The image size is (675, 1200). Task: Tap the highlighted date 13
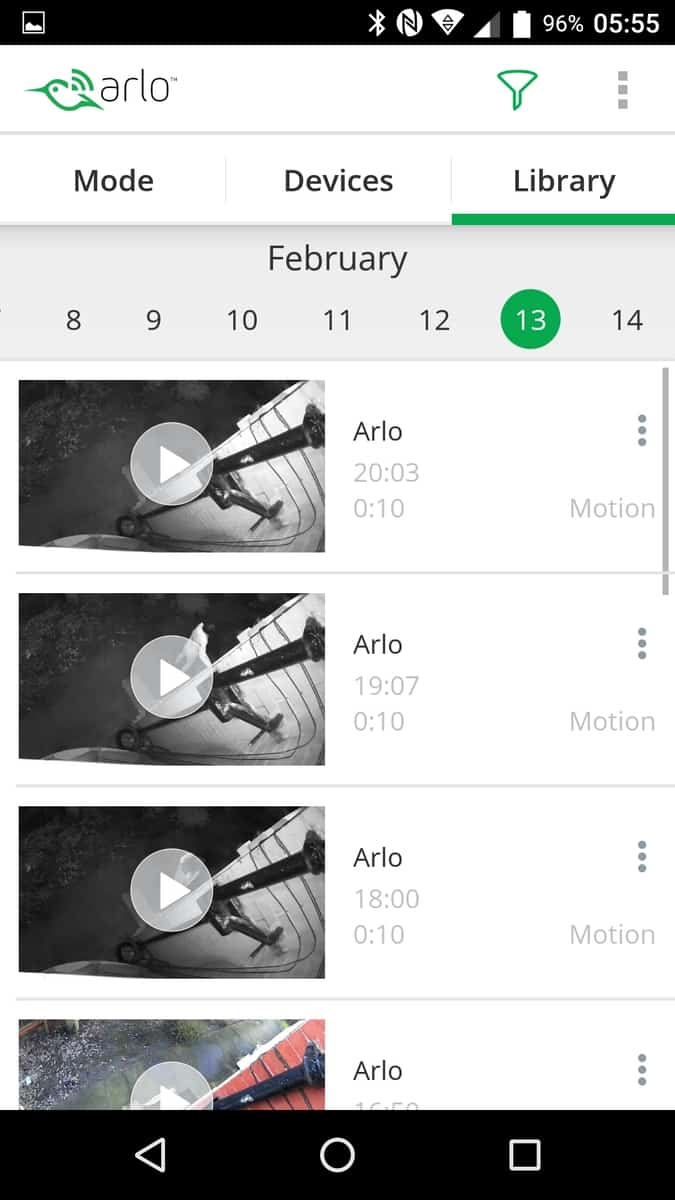point(530,320)
